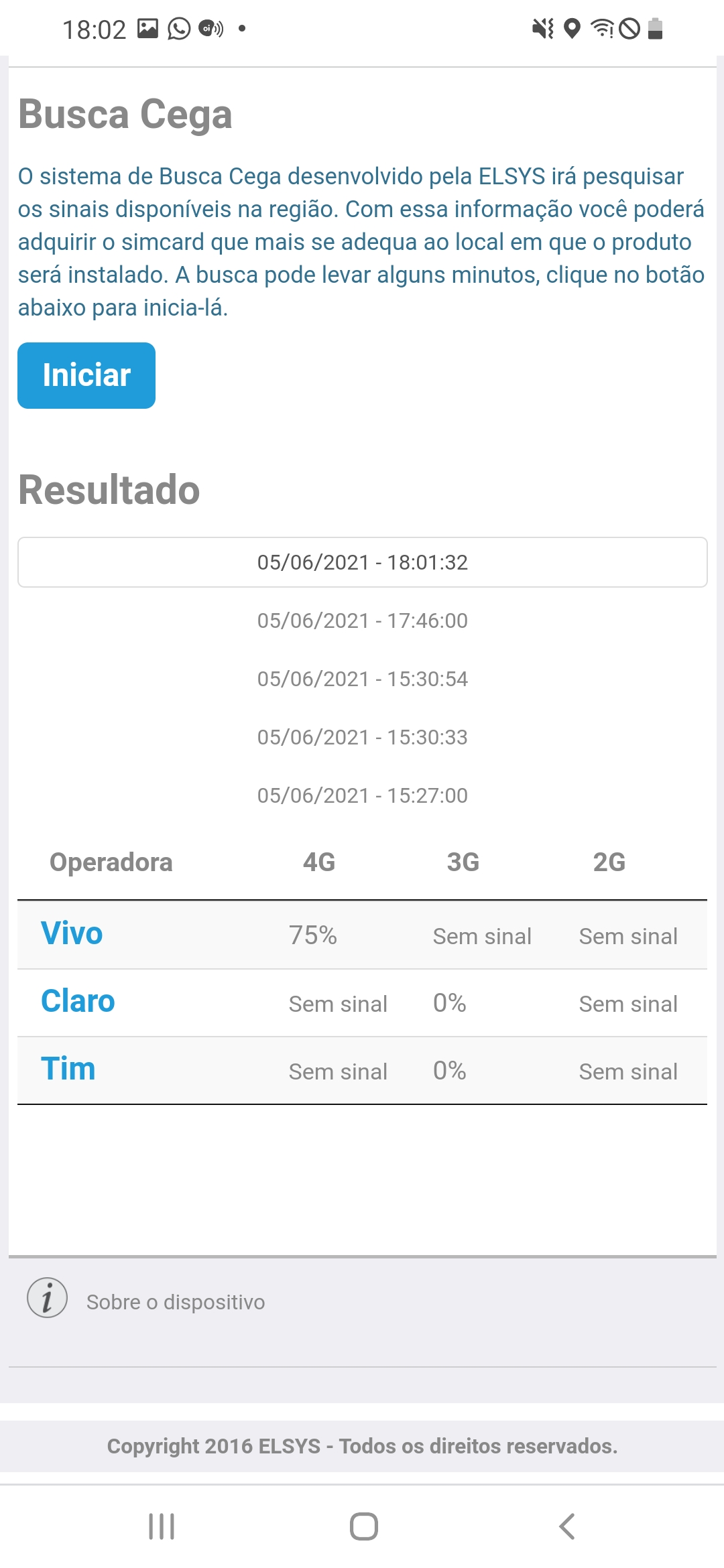Open recent apps from navigation bar
The height and width of the screenshot is (1568, 724).
[x=162, y=1526]
